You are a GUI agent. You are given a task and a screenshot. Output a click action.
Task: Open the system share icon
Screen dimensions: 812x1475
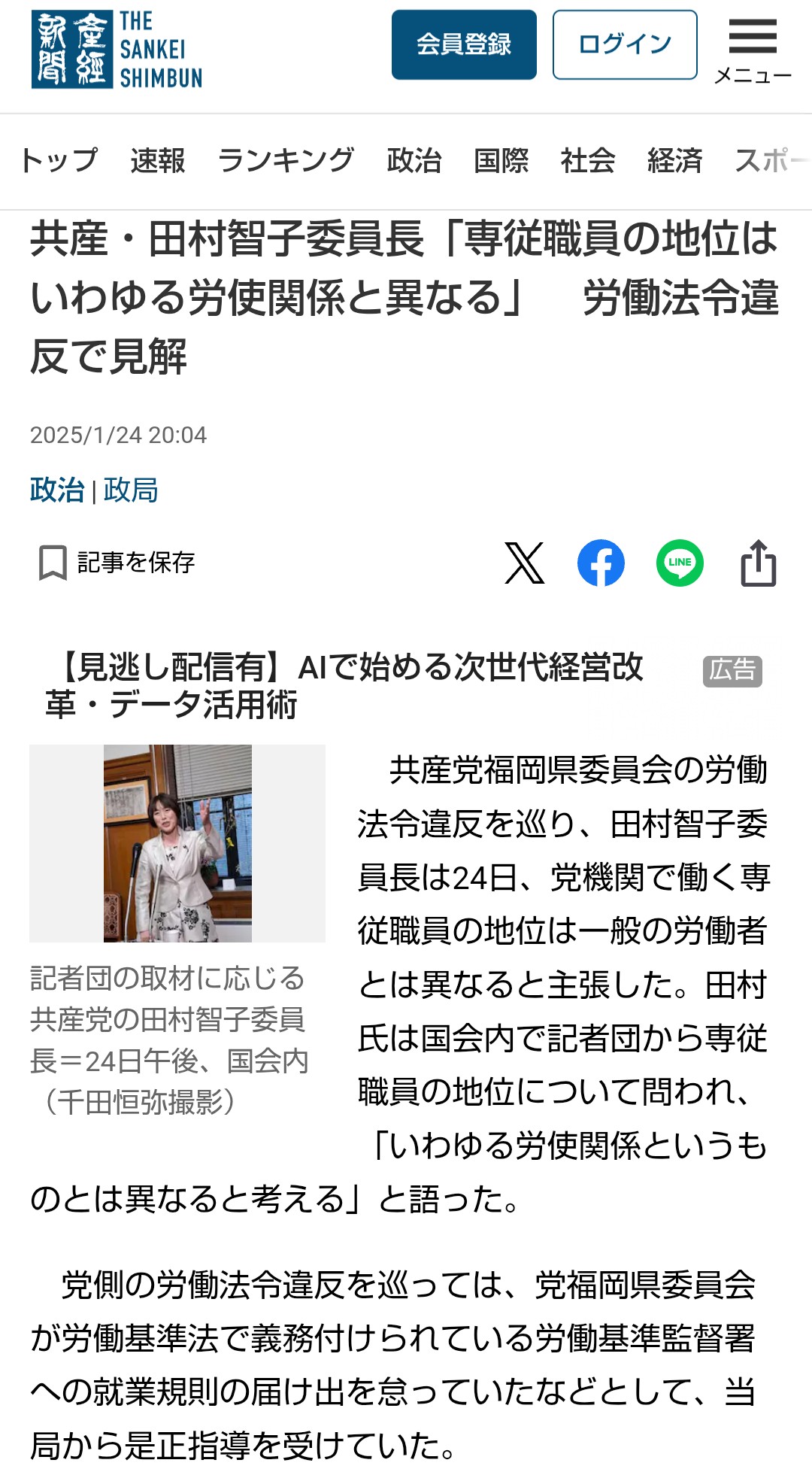pyautogui.click(x=758, y=563)
